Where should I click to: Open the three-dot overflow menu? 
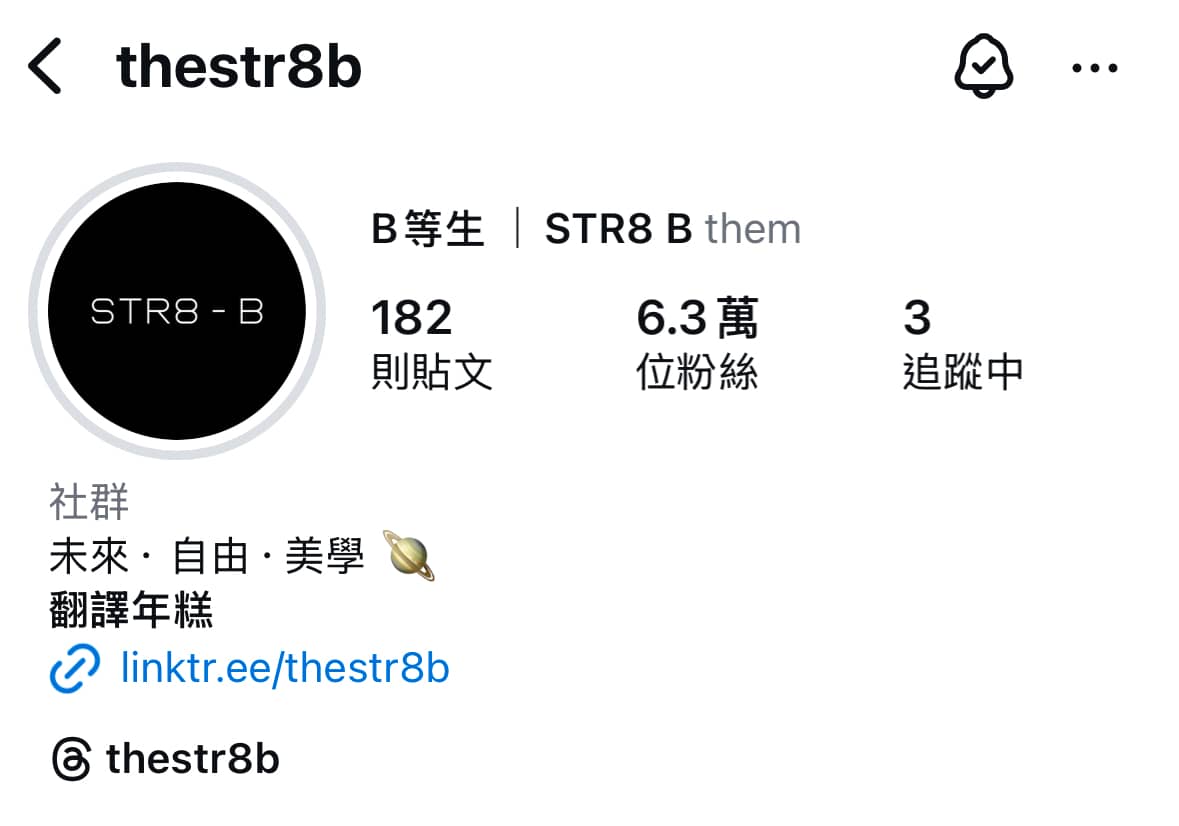click(x=1094, y=68)
